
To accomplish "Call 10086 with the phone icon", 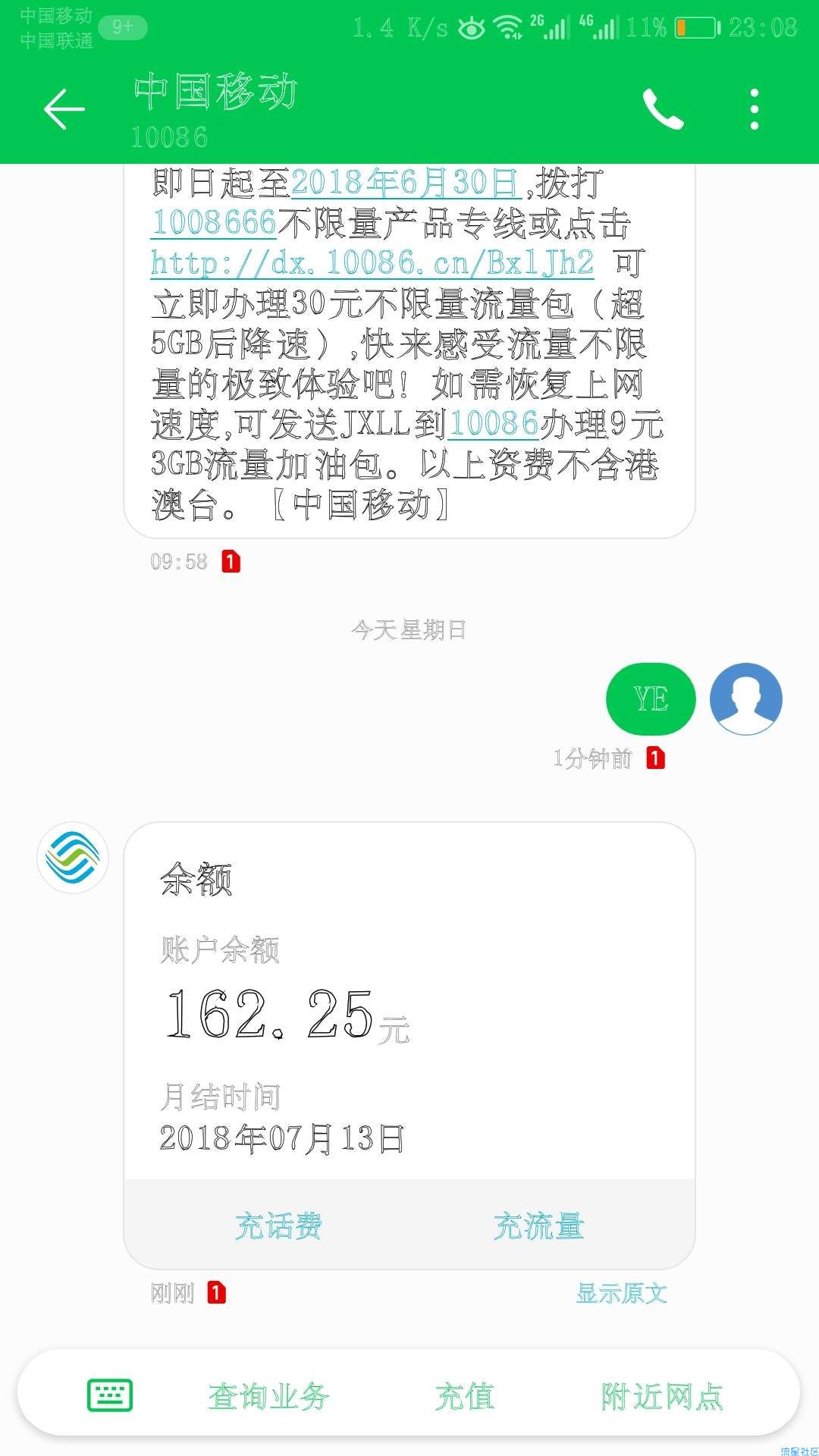I will tap(663, 109).
